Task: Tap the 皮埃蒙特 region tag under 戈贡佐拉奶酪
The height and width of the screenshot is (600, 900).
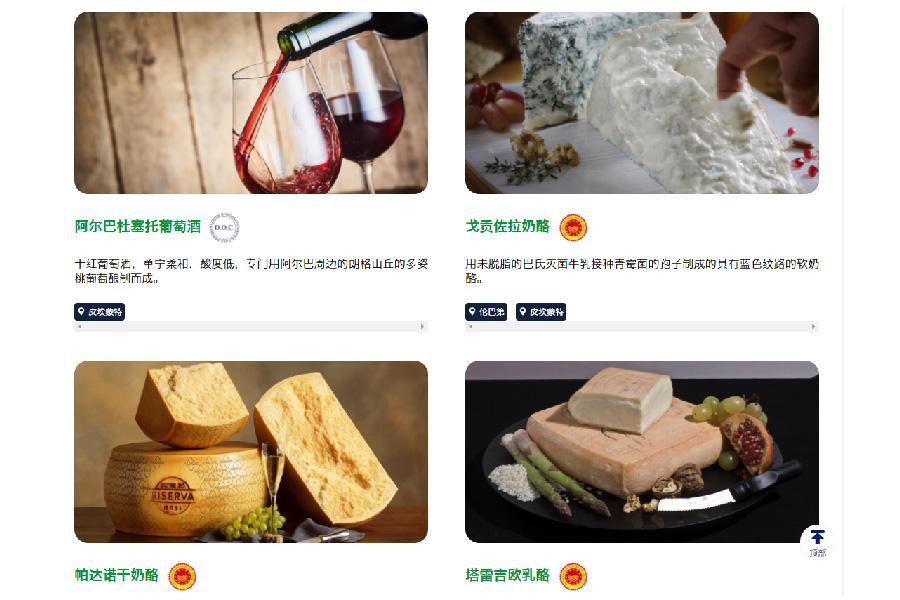Action: pyautogui.click(x=541, y=312)
